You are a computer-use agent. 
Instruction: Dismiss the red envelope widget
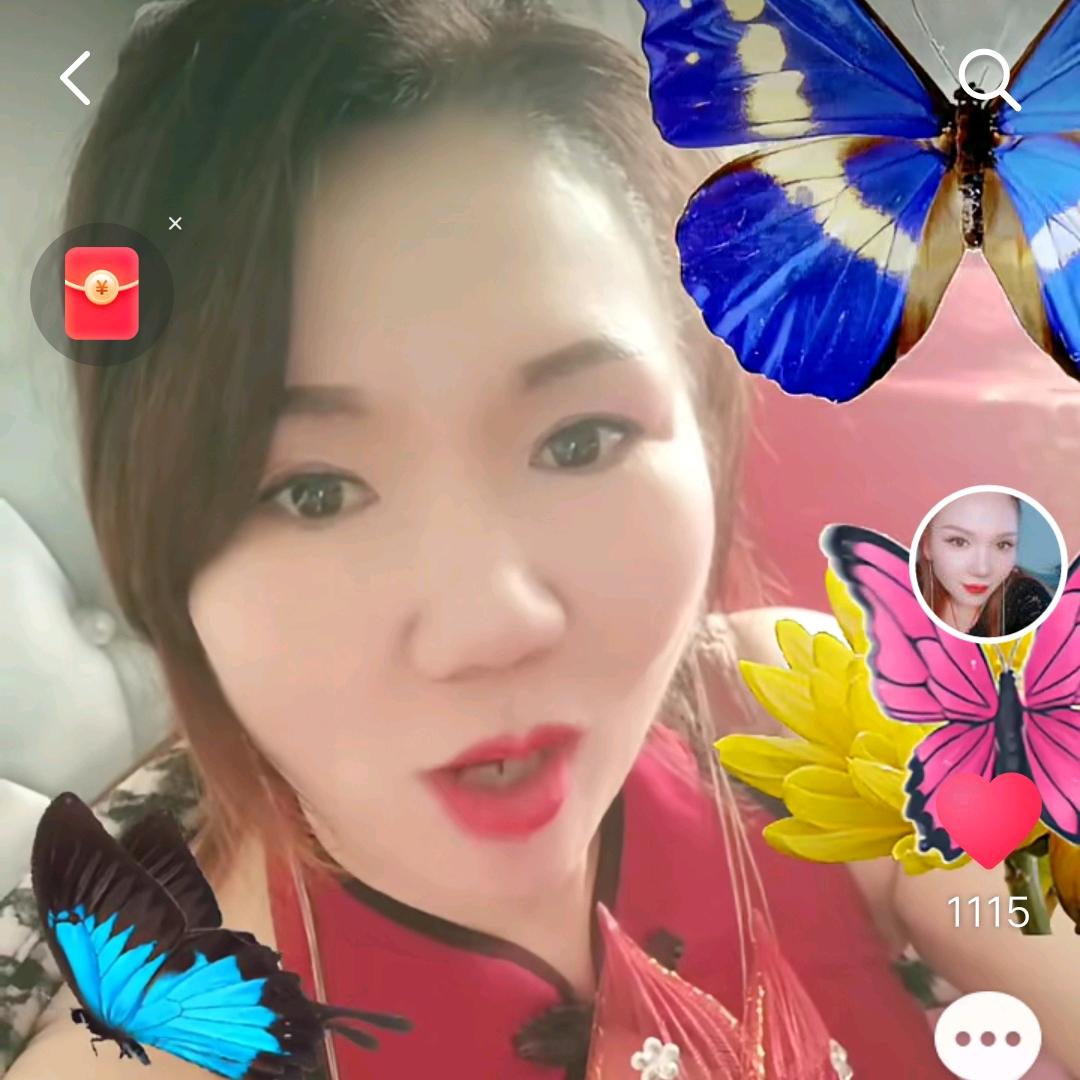tap(175, 223)
